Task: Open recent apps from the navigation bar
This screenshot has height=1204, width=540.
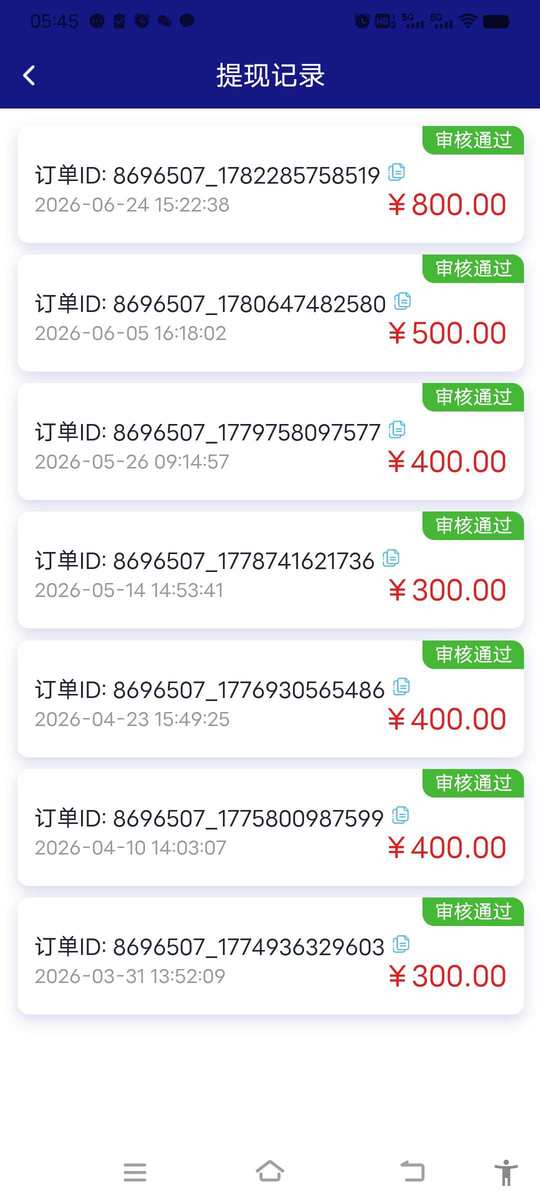Action: [135, 1172]
